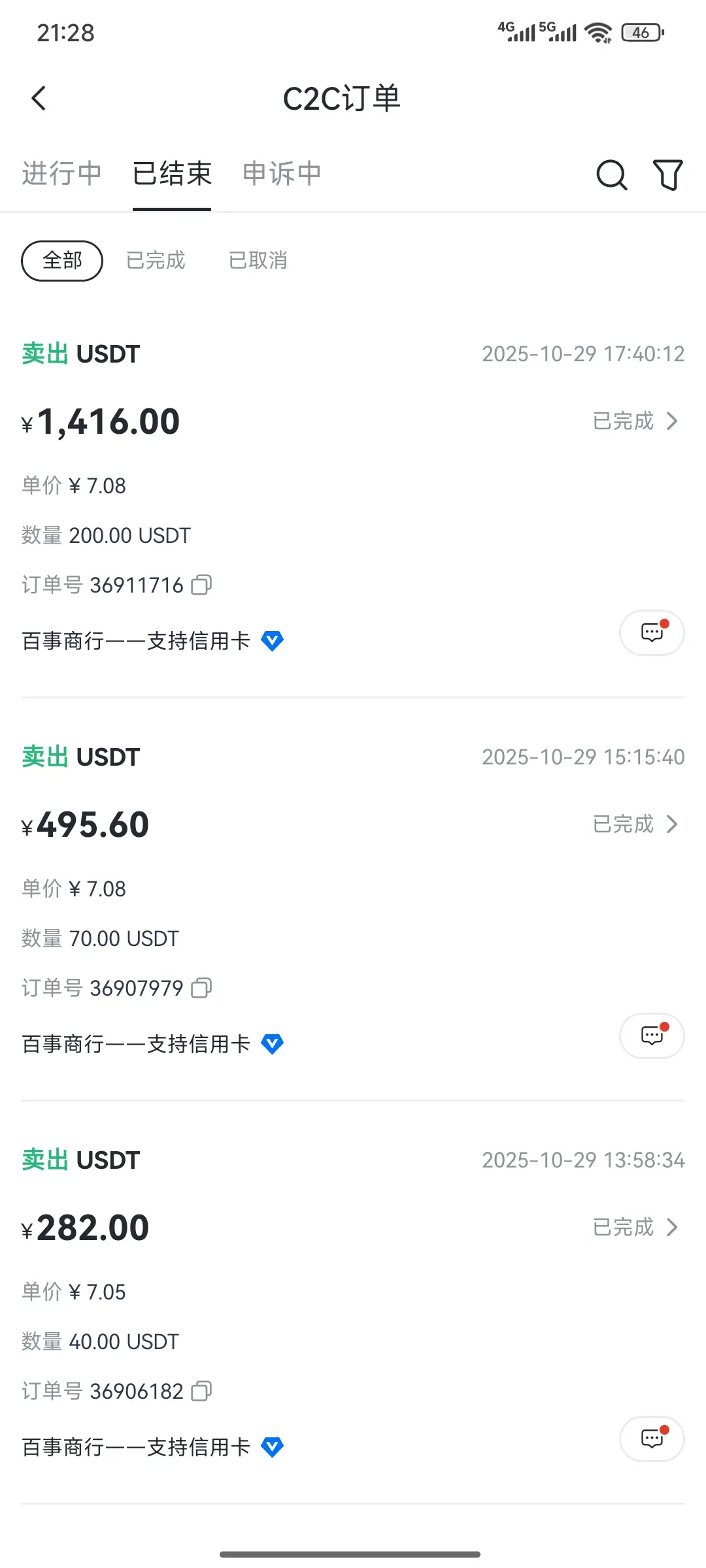Viewport: 706px width, 1568px height.
Task: Copy order number 36911716
Action: coord(201,585)
